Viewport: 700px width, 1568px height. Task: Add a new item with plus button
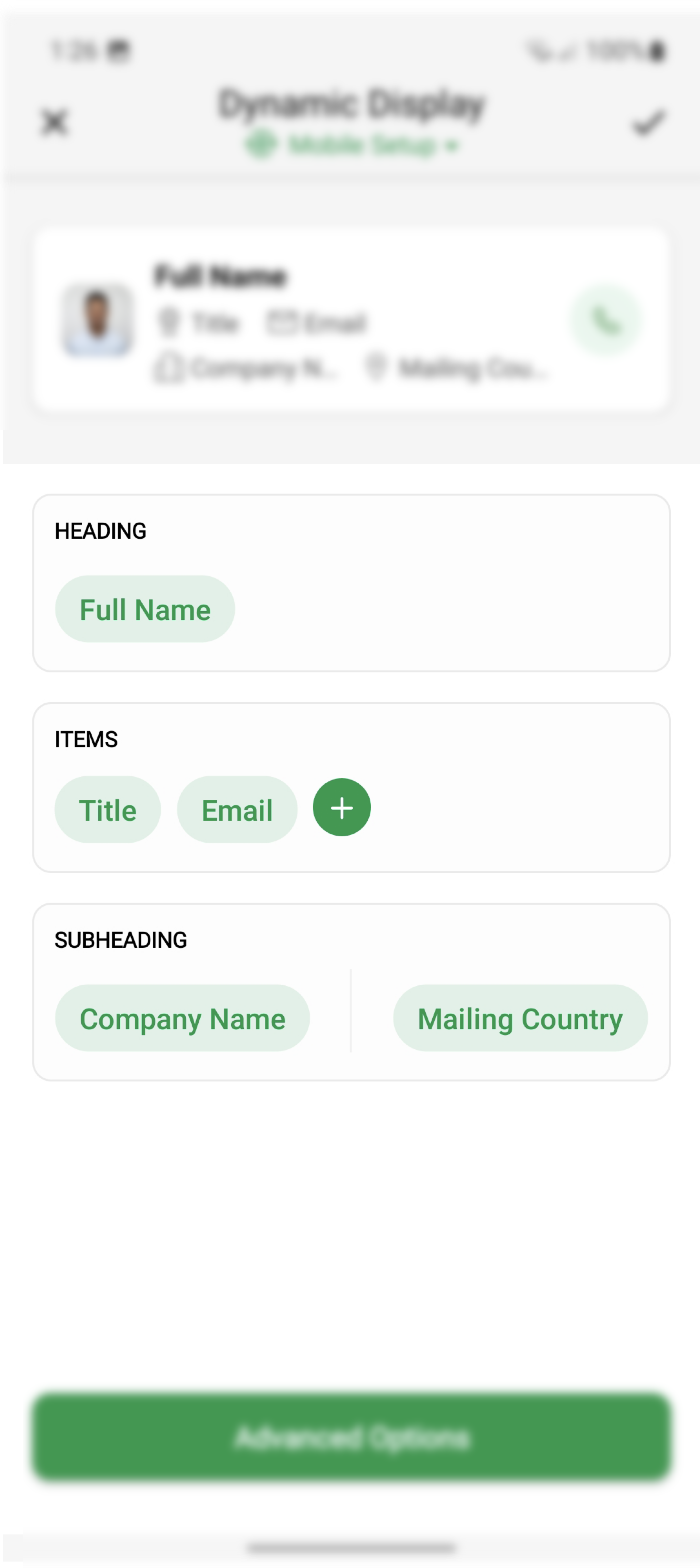342,808
